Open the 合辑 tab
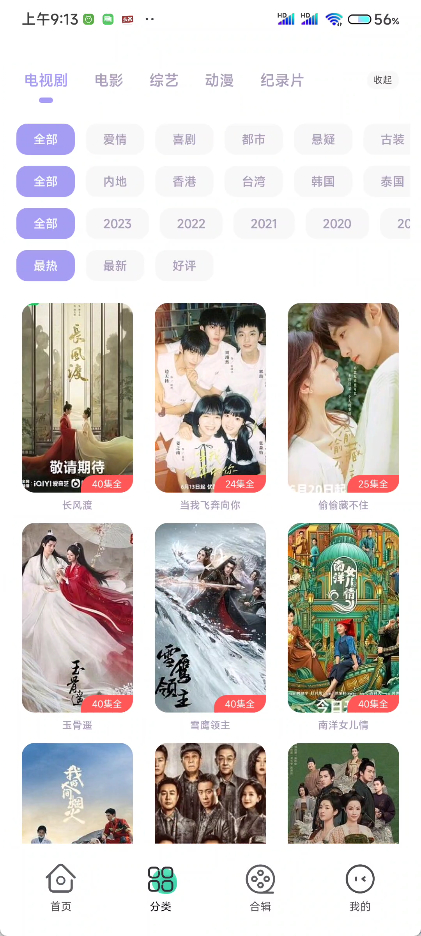Image resolution: width=421 pixels, height=936 pixels. 260,888
